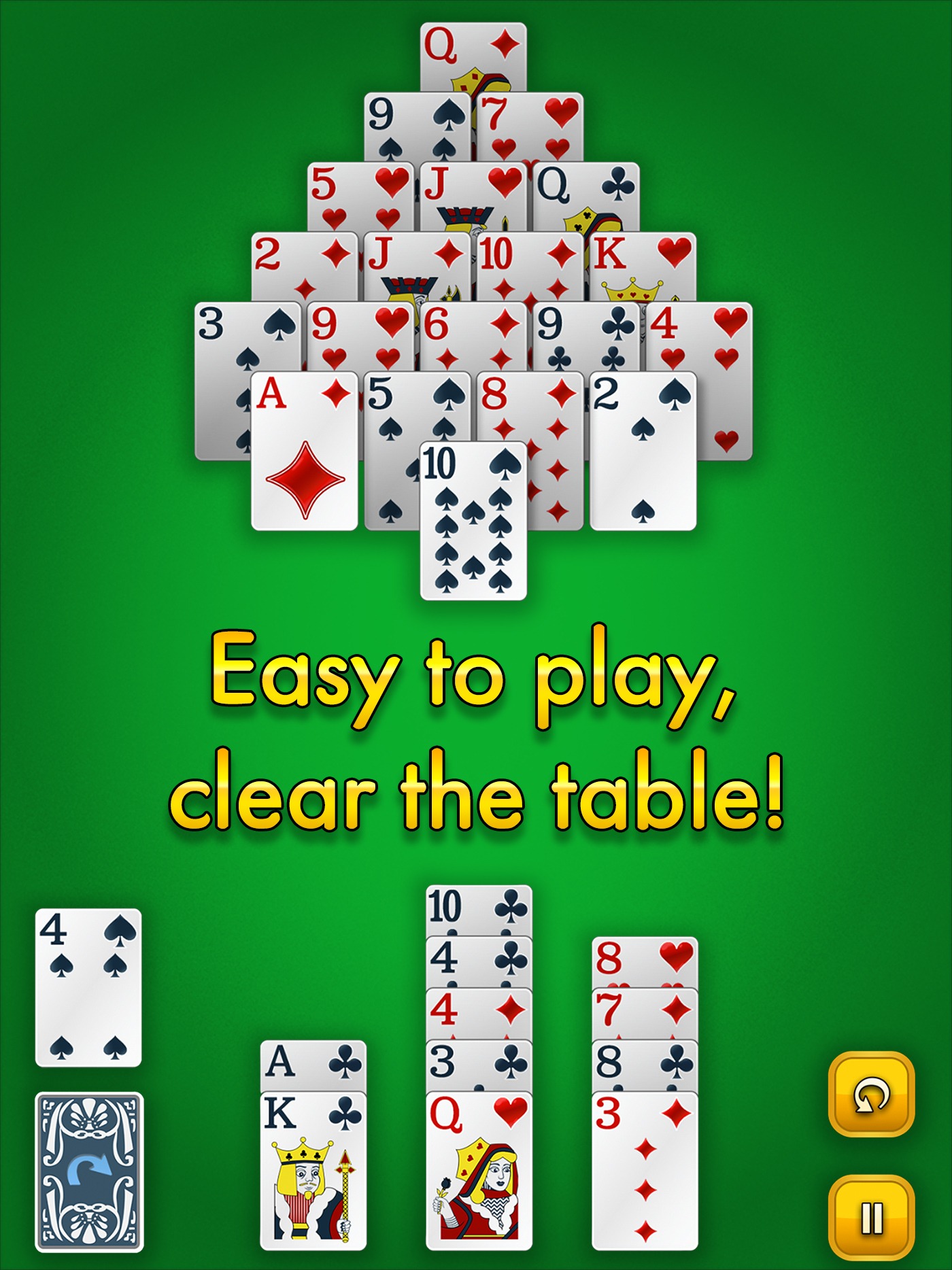Tap the undo arrow button

(871, 1095)
